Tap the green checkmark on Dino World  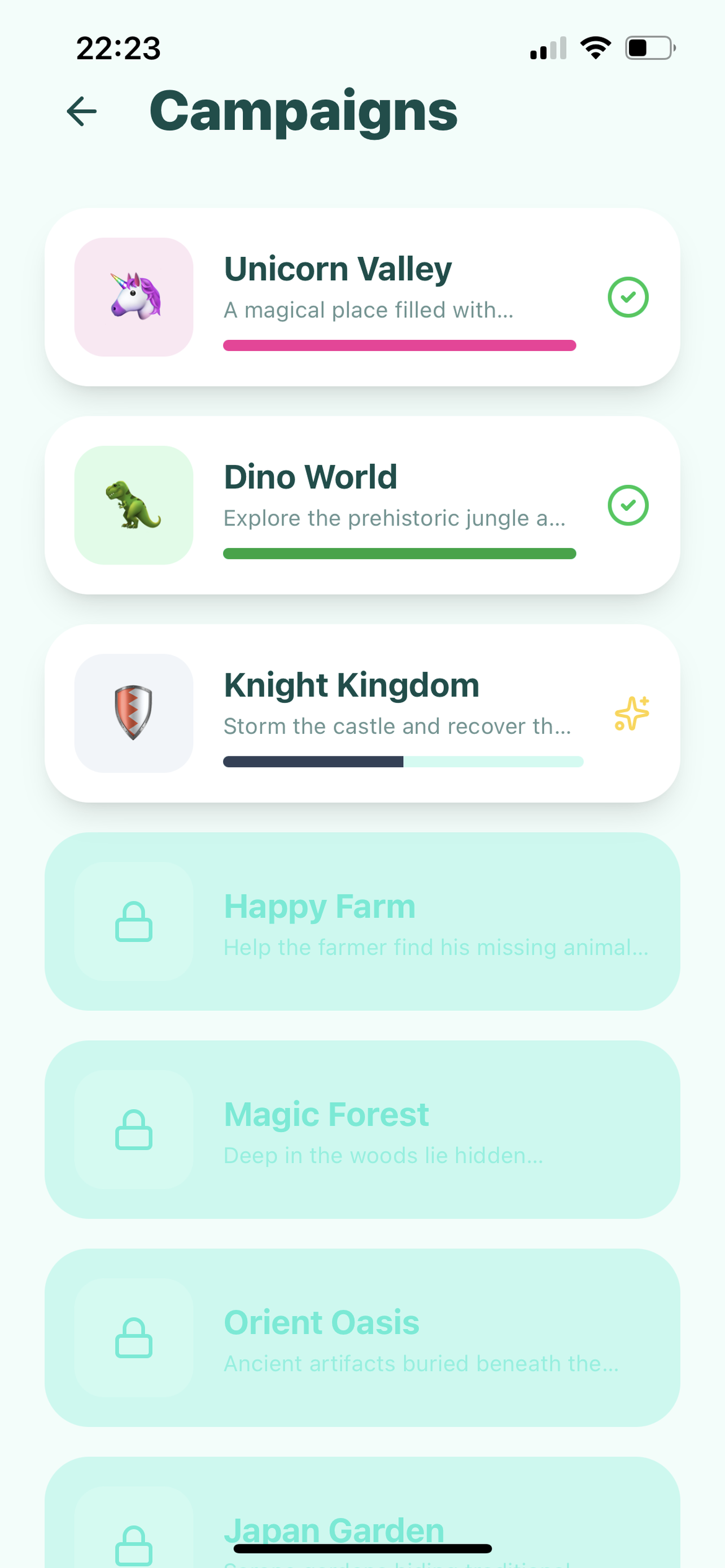coord(629,505)
